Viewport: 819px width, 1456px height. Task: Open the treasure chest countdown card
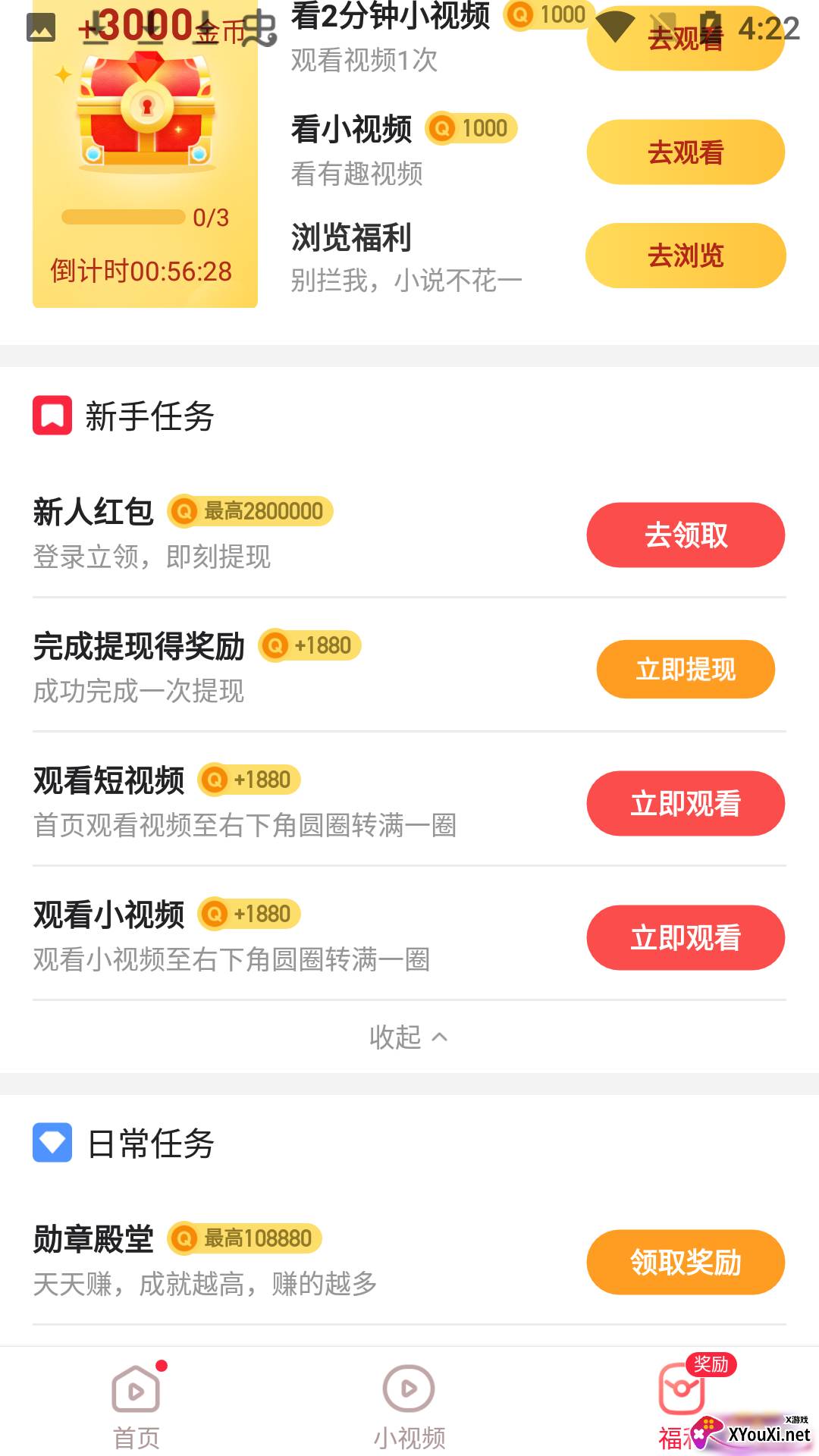point(145,167)
